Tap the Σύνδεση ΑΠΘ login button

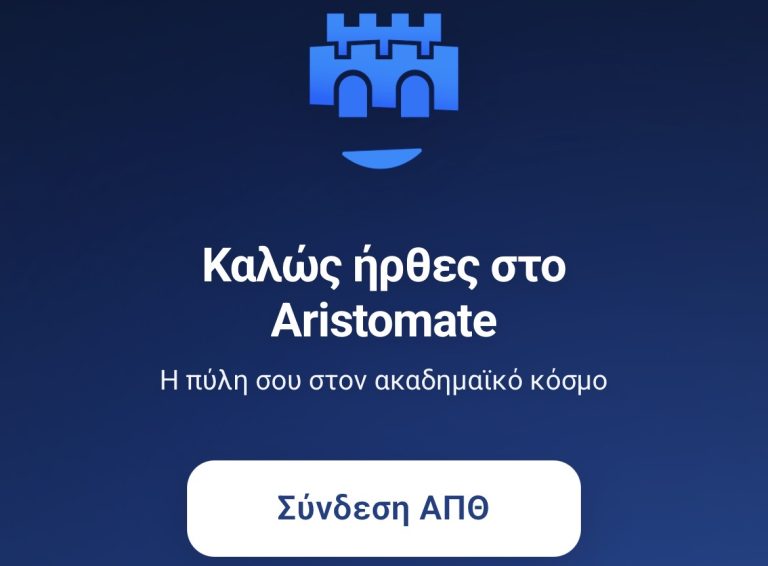pos(383,508)
